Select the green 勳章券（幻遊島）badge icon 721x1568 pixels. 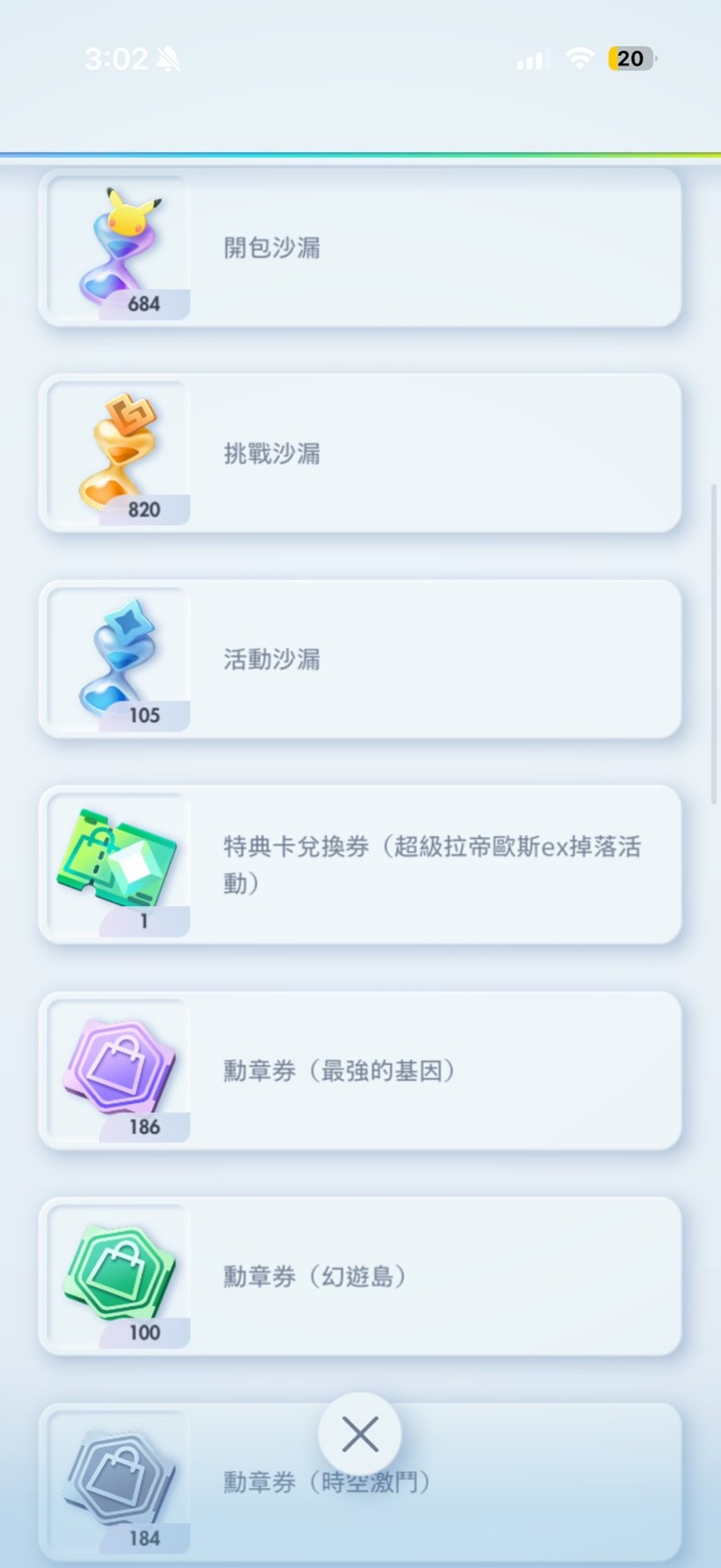(x=117, y=1270)
